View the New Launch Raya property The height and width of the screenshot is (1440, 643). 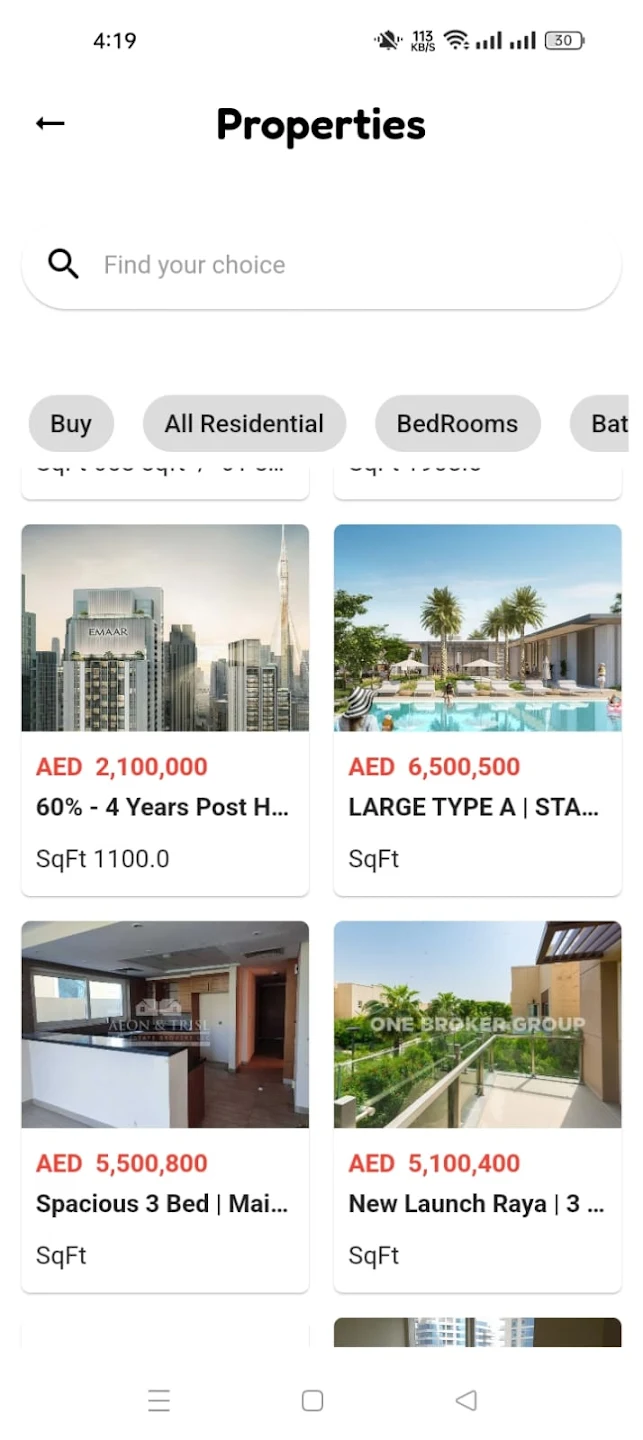pos(477,1105)
